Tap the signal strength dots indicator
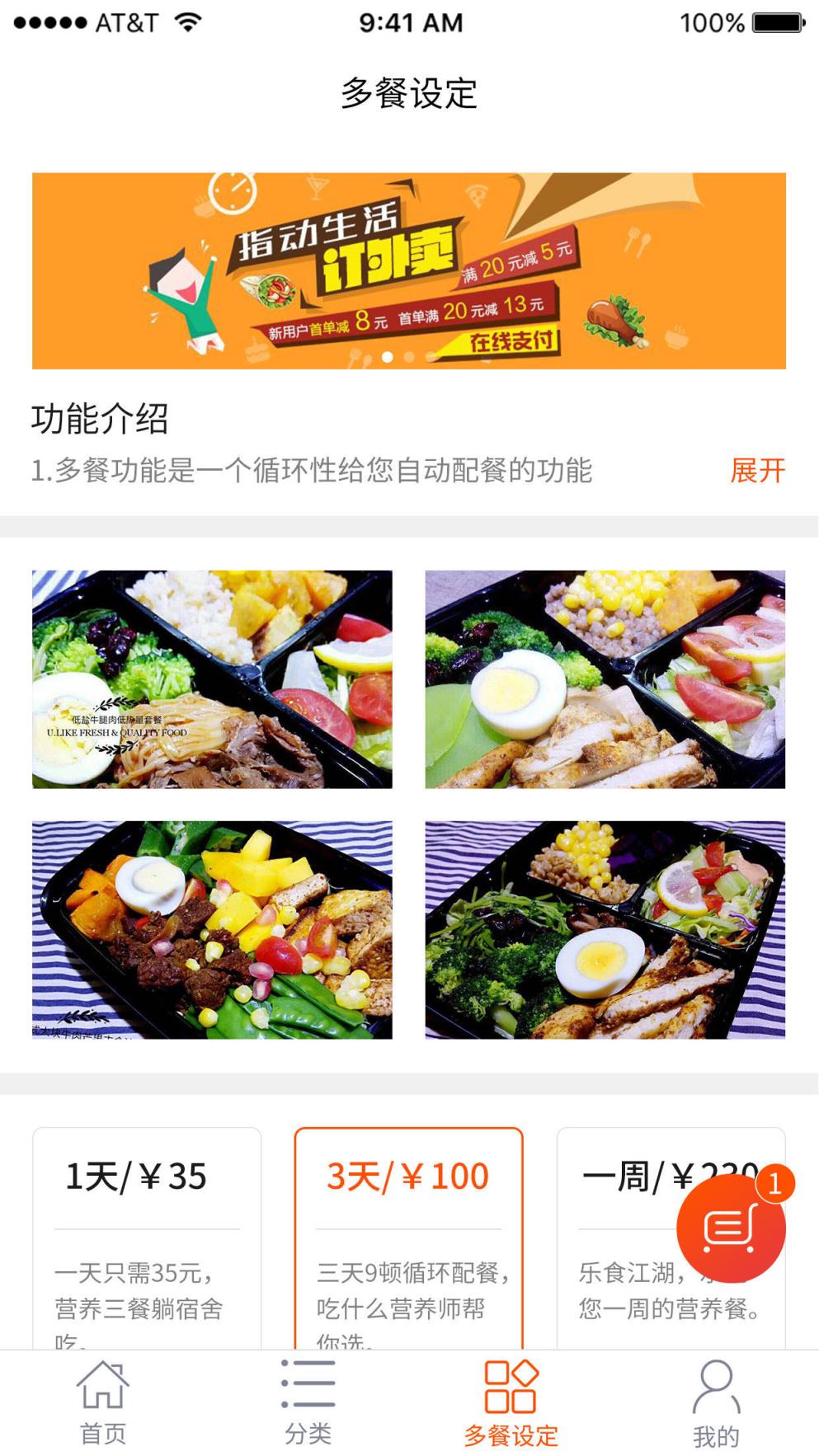The width and height of the screenshot is (819, 1456). point(49,22)
